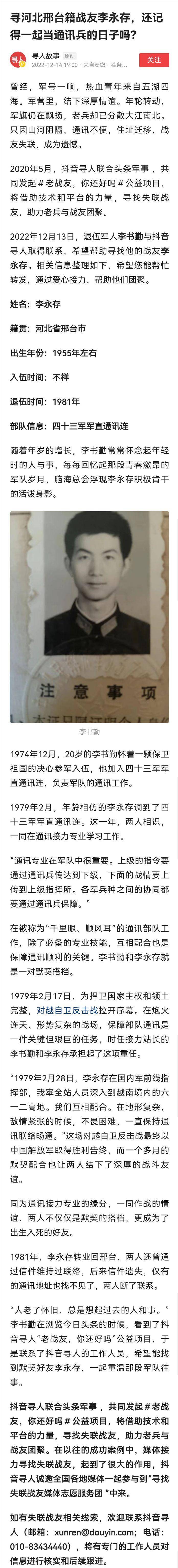The width and height of the screenshot is (178, 1568).
Task: Open the 寻人故事 author profile avatar
Action: [x=18, y=60]
